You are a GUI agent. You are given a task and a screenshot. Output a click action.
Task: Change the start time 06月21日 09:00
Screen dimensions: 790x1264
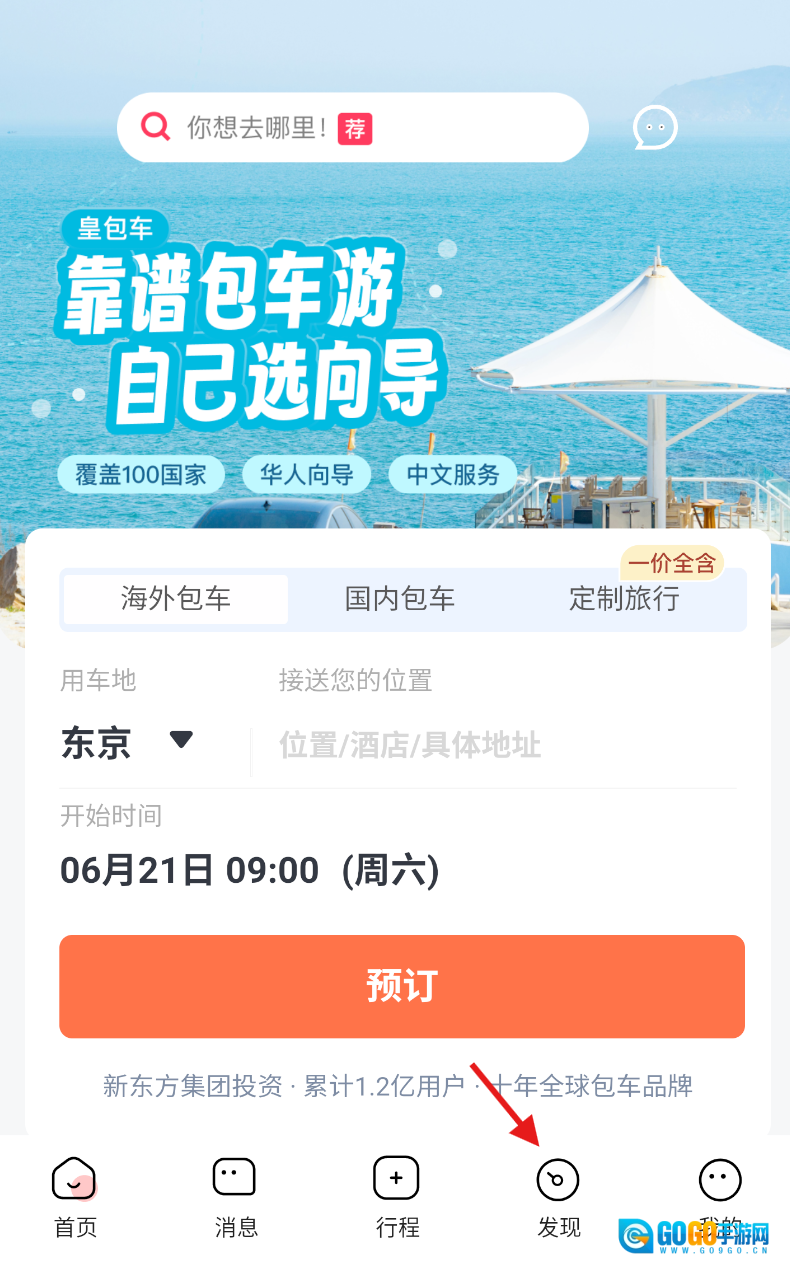pos(250,870)
